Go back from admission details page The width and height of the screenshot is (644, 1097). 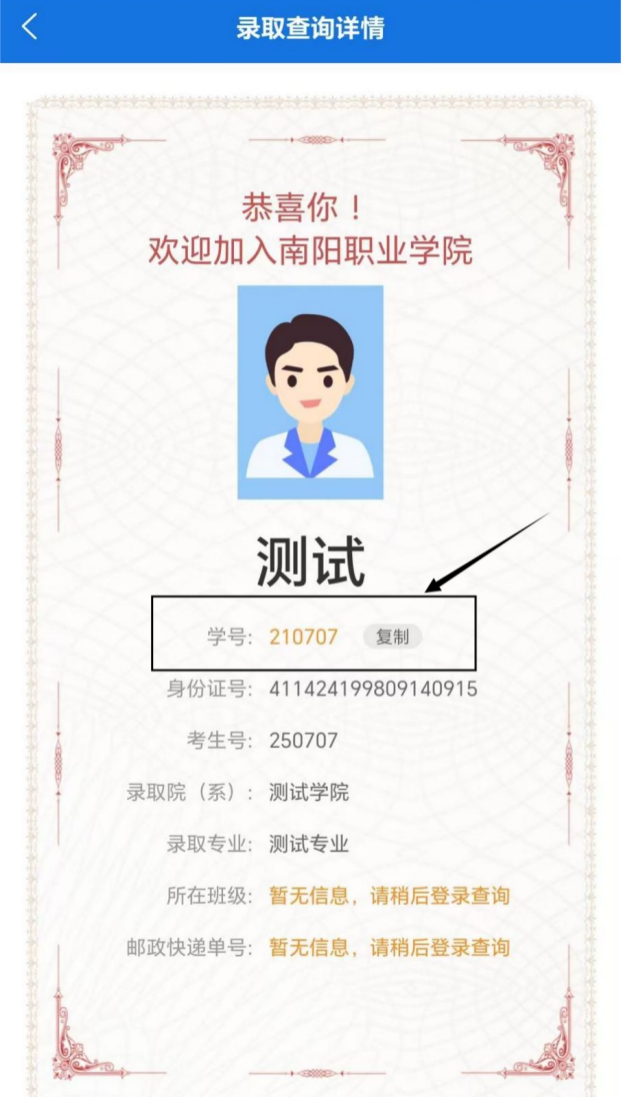pos(30,27)
